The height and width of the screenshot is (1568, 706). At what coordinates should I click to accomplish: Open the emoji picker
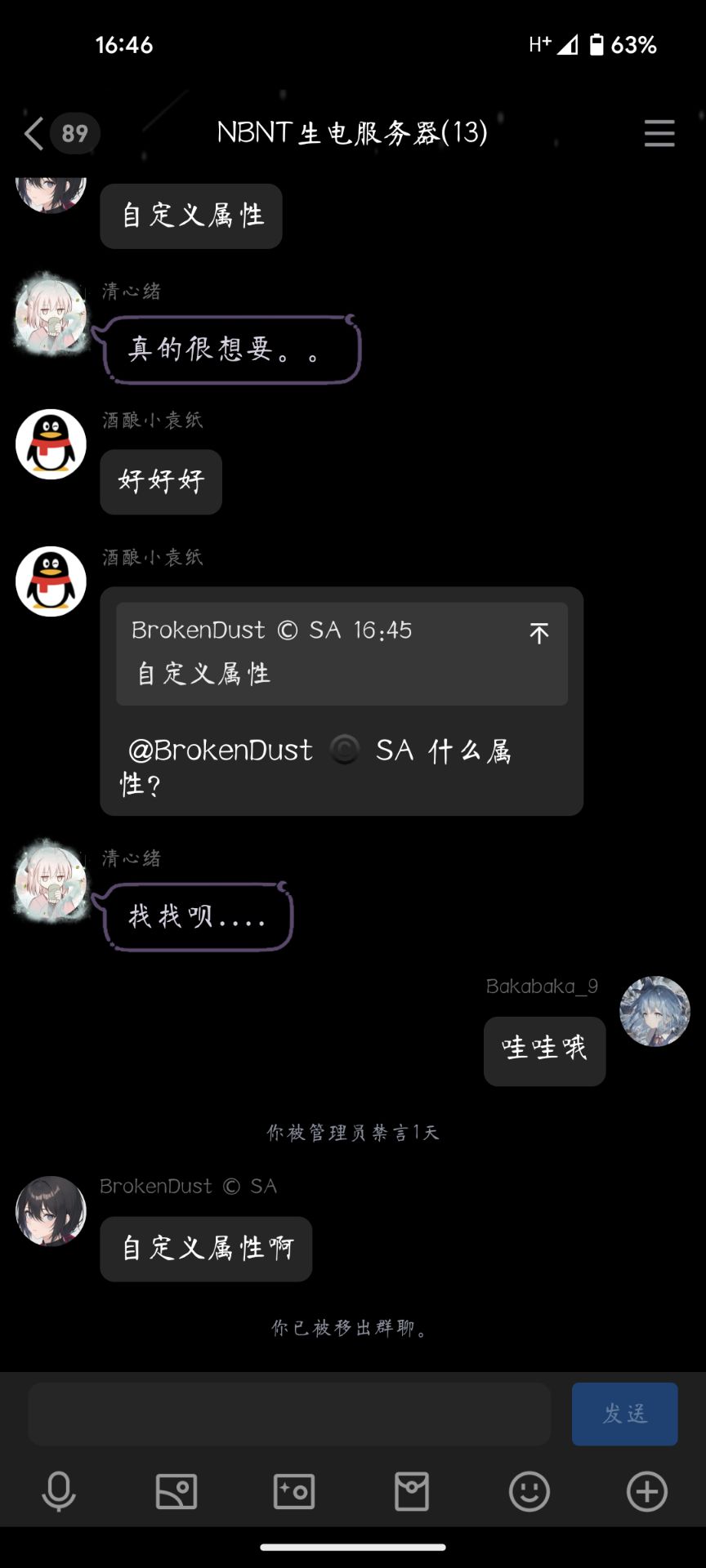click(x=529, y=1492)
